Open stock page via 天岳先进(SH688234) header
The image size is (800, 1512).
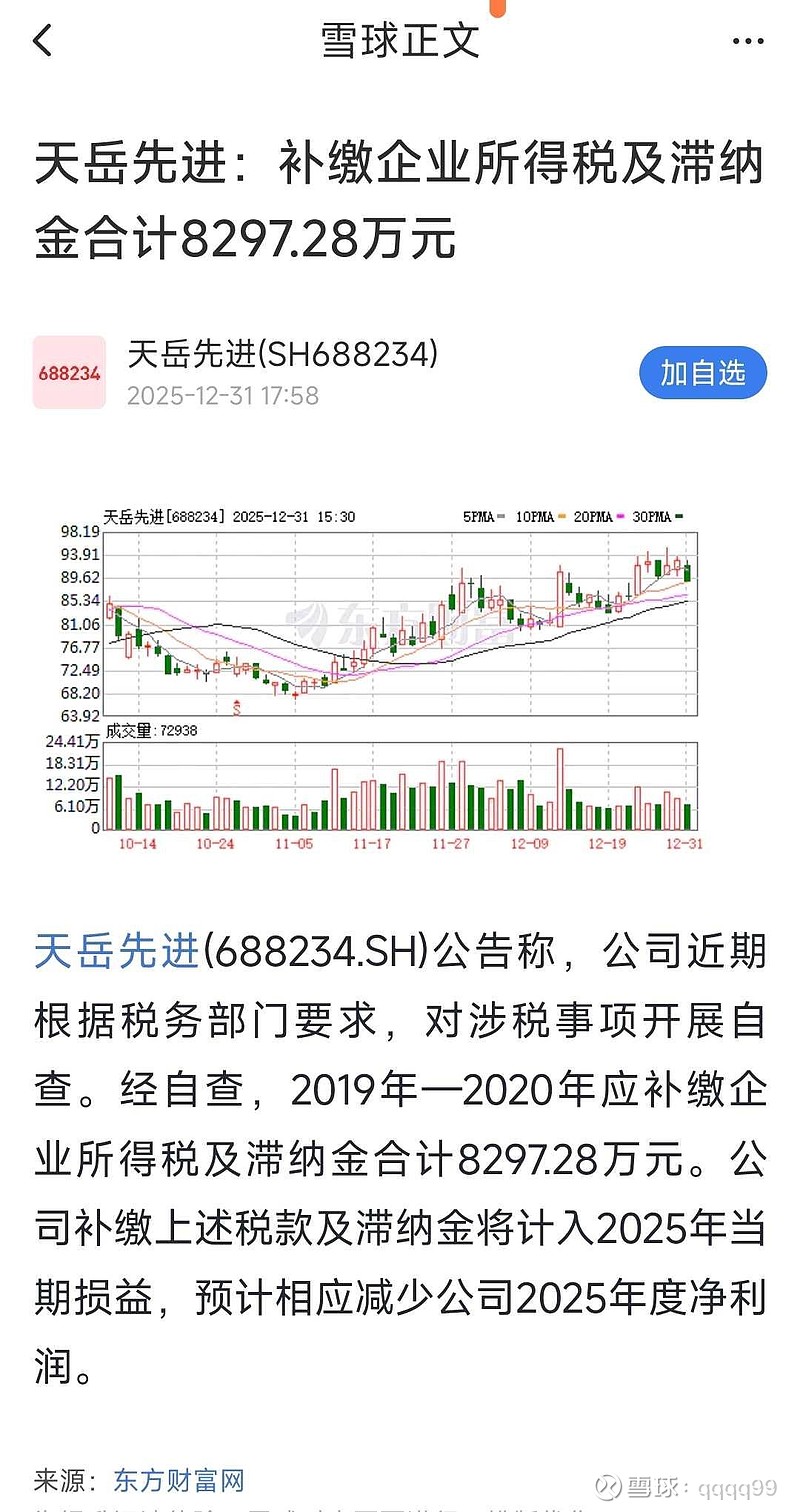point(288,355)
